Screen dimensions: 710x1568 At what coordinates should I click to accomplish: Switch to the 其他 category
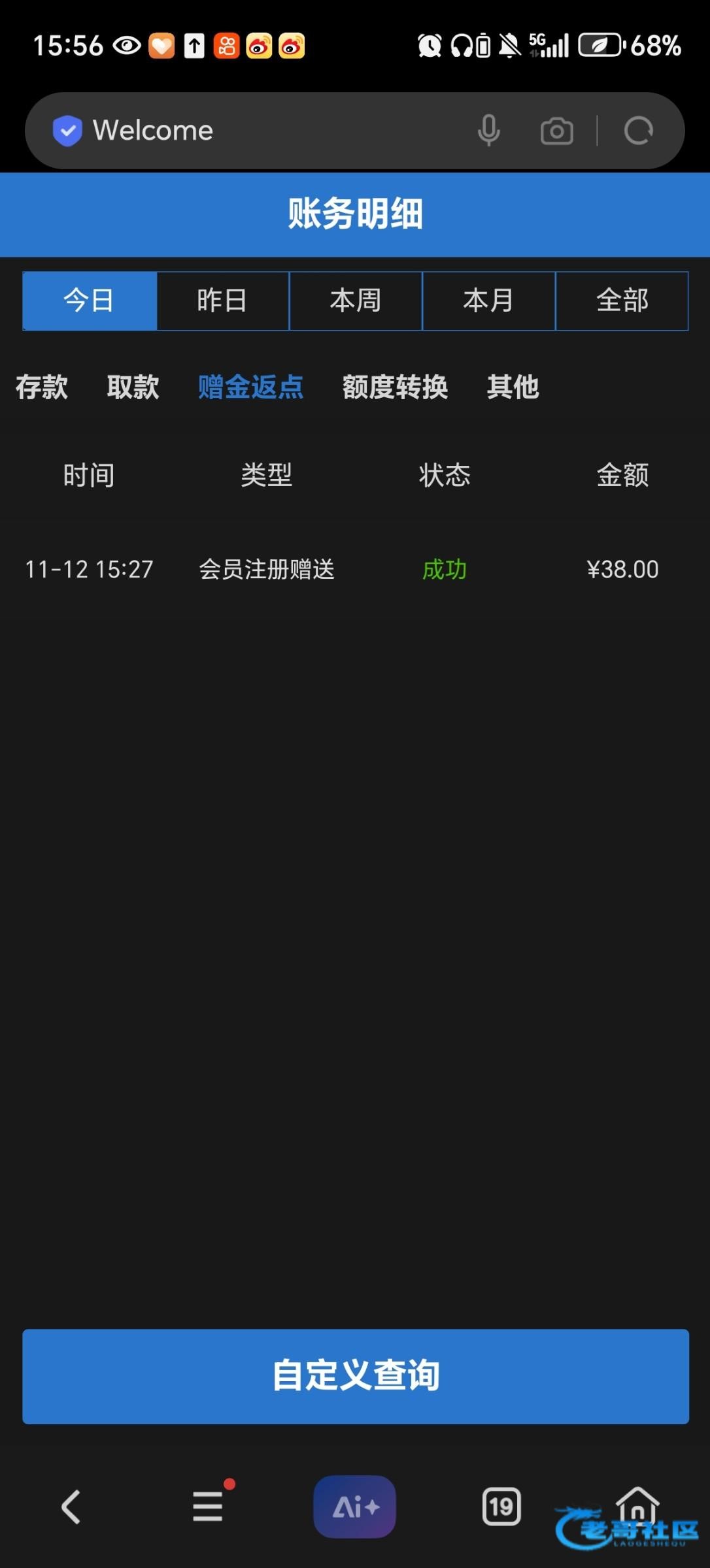tap(513, 387)
